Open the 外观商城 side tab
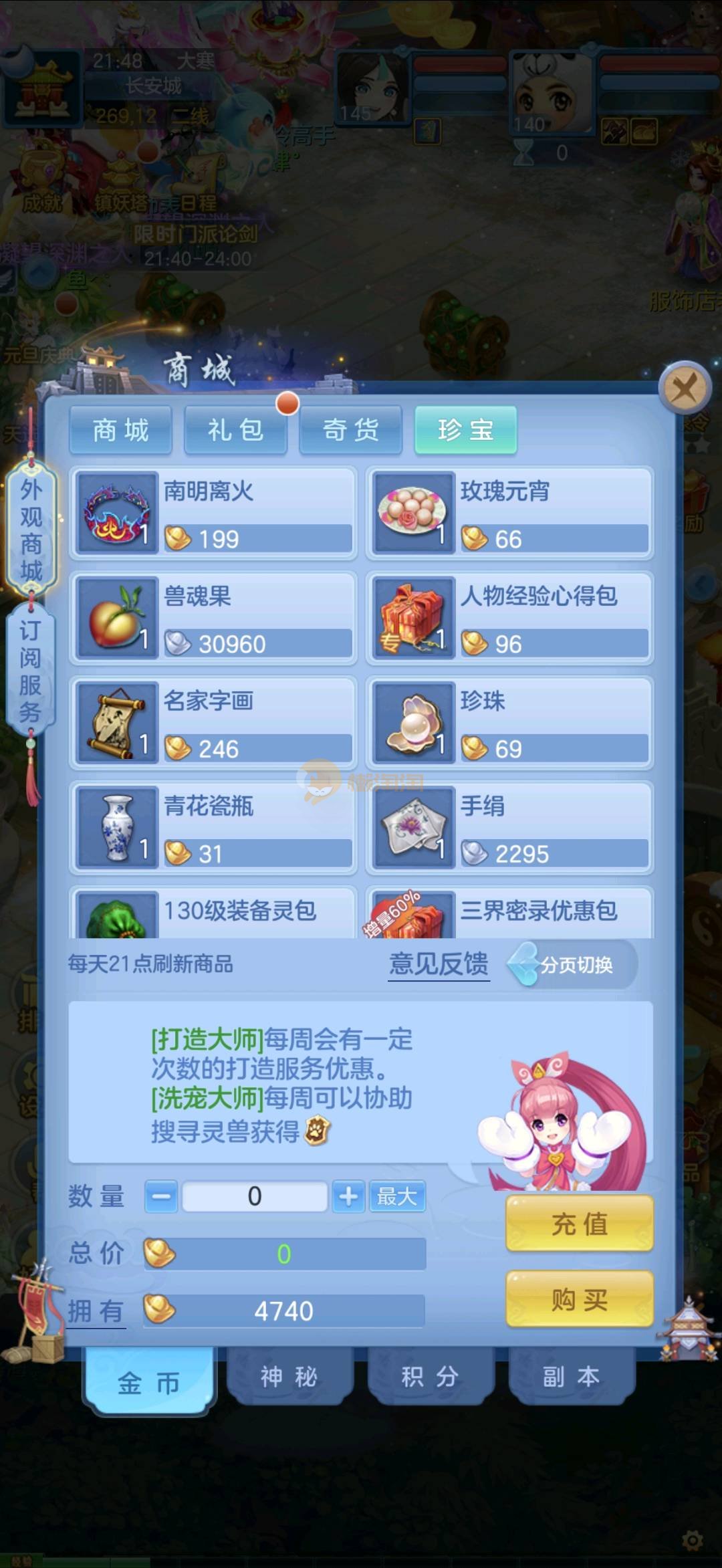This screenshot has width=722, height=1568. pyautogui.click(x=31, y=530)
